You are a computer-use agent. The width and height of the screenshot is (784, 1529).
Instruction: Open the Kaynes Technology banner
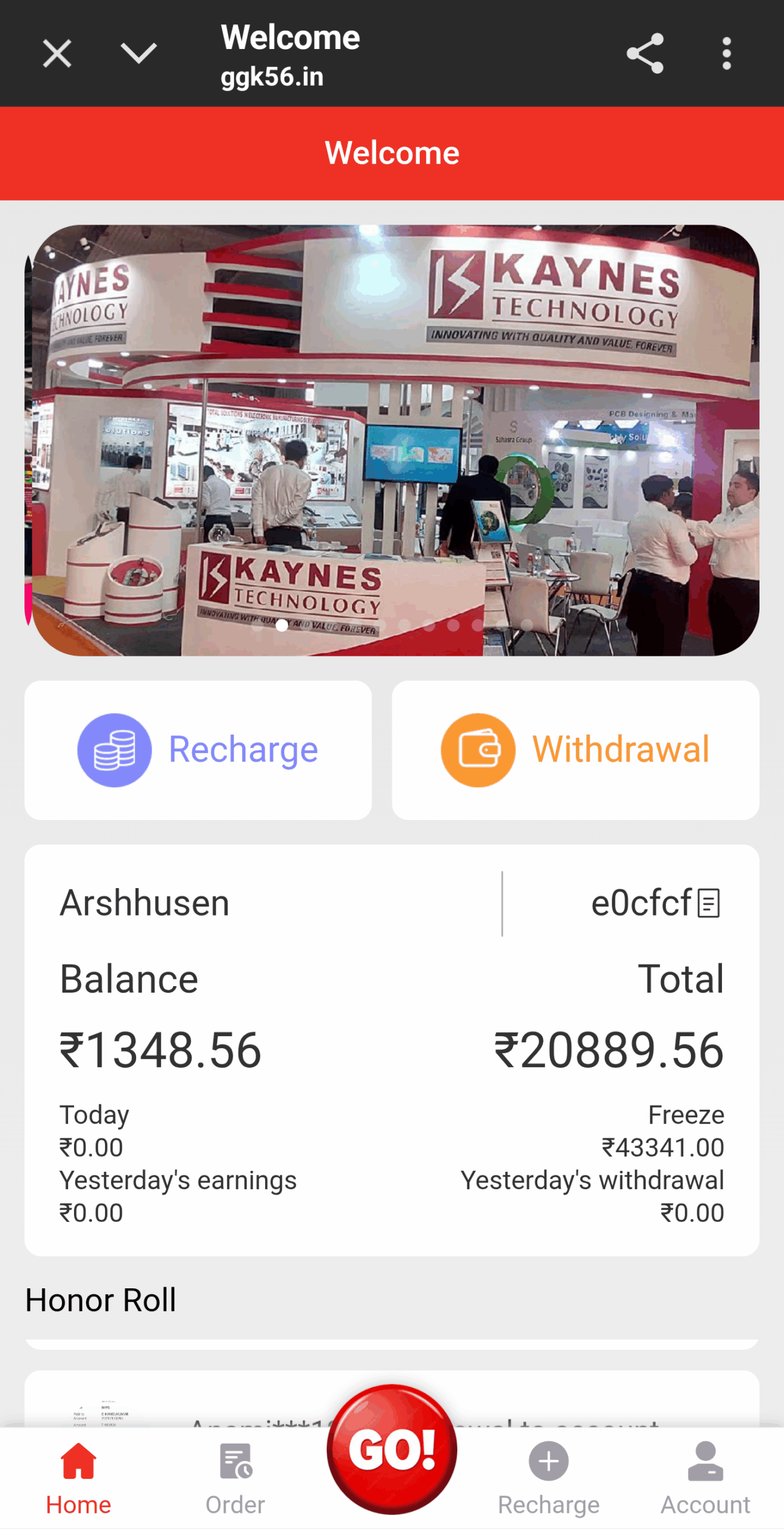pos(392,440)
